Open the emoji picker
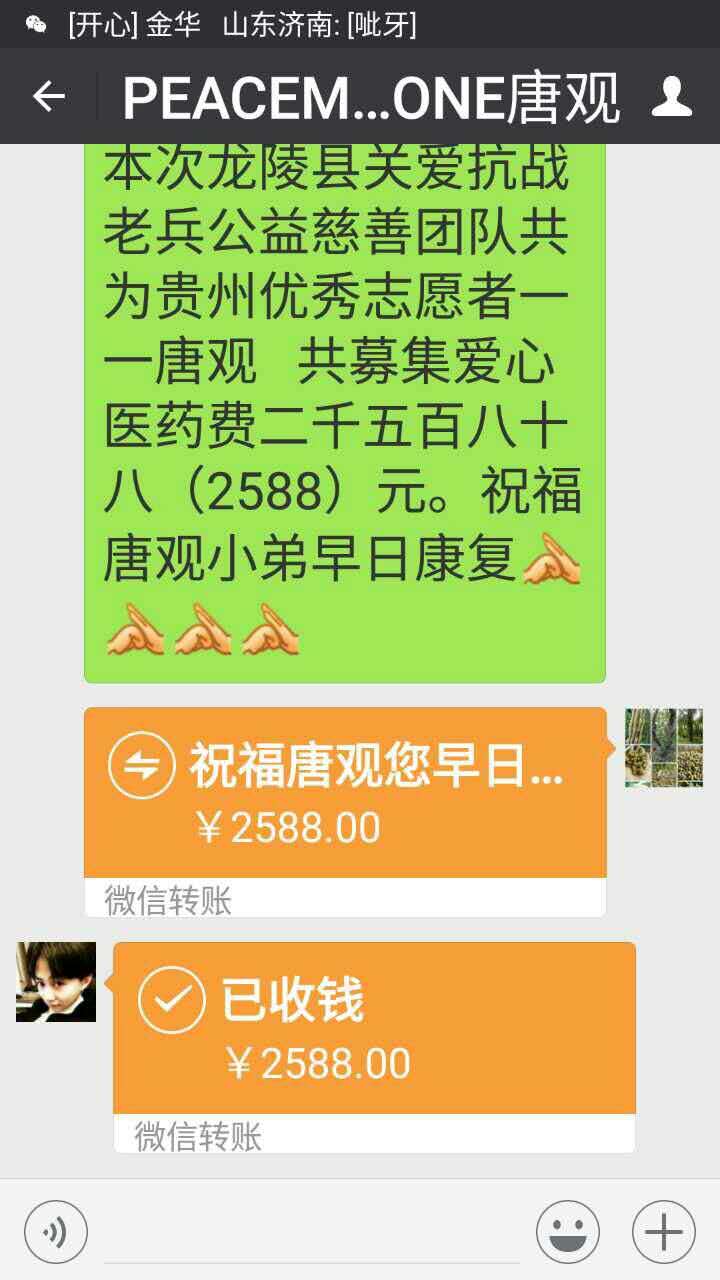The image size is (720, 1280). point(568,1232)
